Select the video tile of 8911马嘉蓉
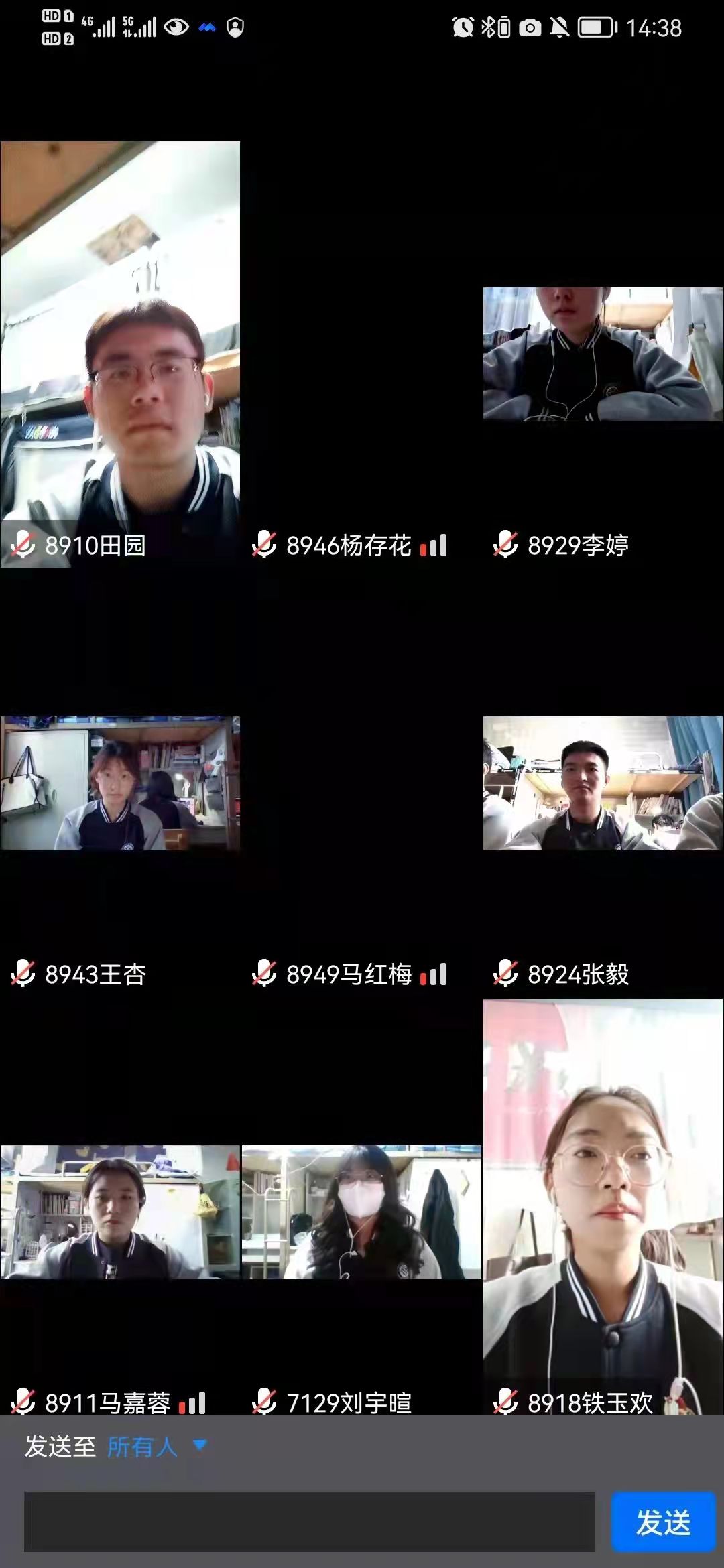 120,1212
